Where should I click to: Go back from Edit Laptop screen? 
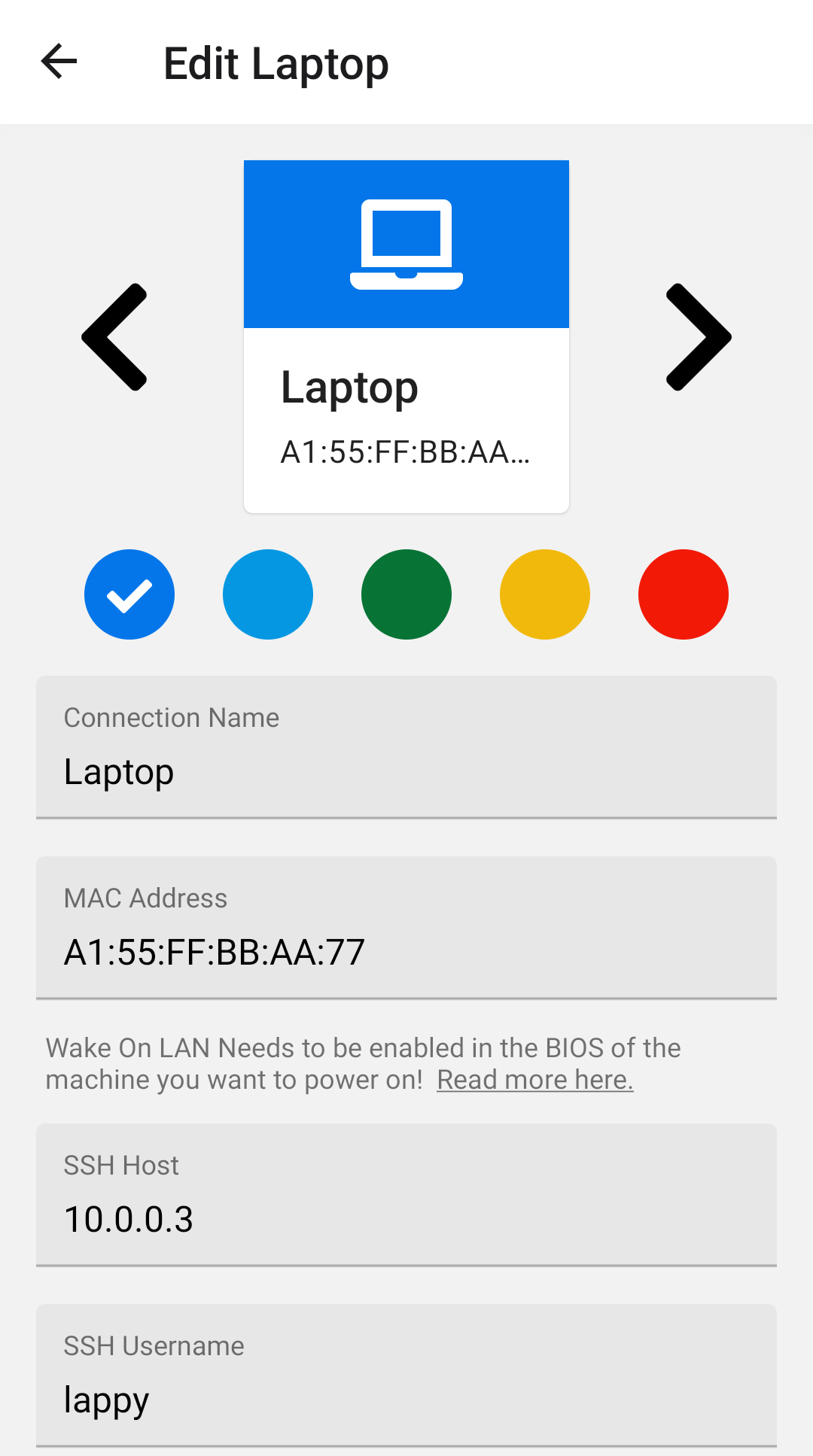click(59, 62)
